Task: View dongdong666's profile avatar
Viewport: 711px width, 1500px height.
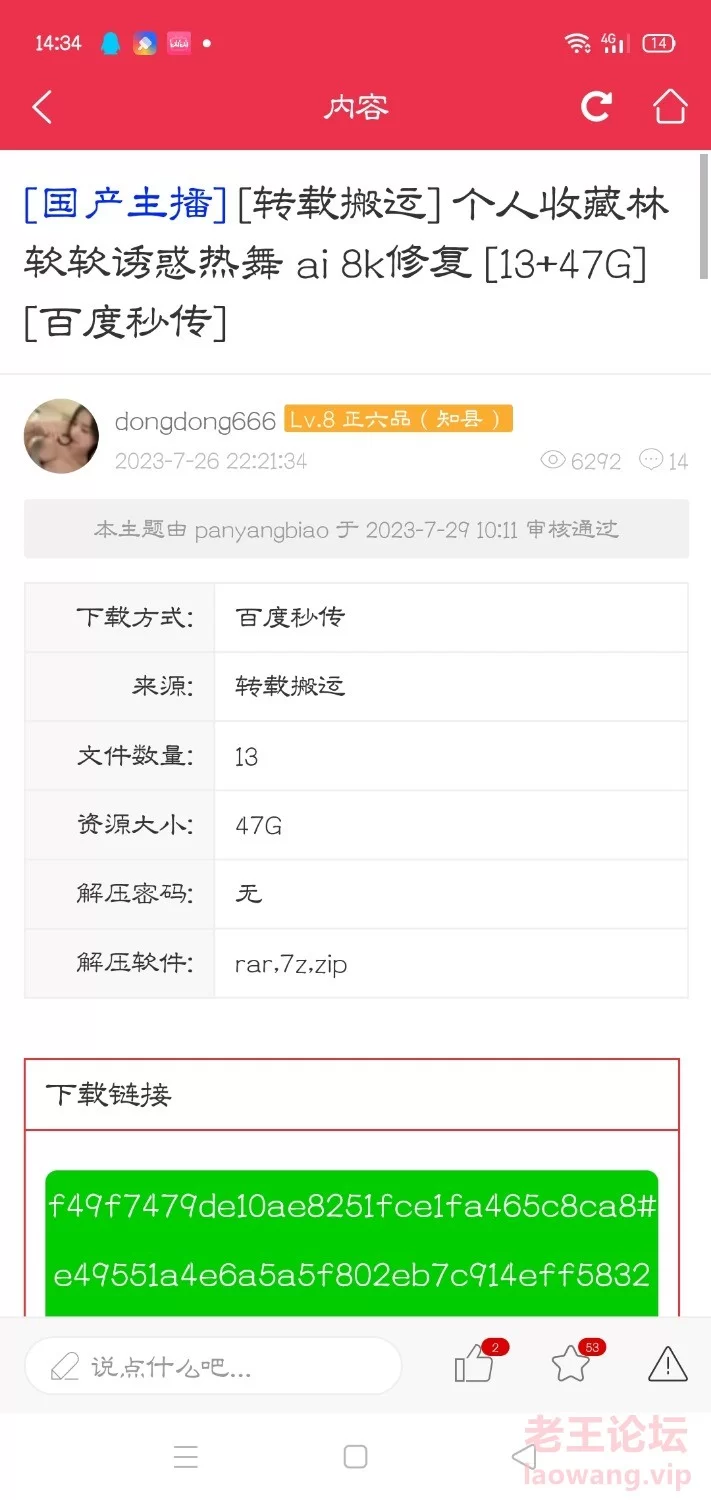Action: tap(61, 436)
